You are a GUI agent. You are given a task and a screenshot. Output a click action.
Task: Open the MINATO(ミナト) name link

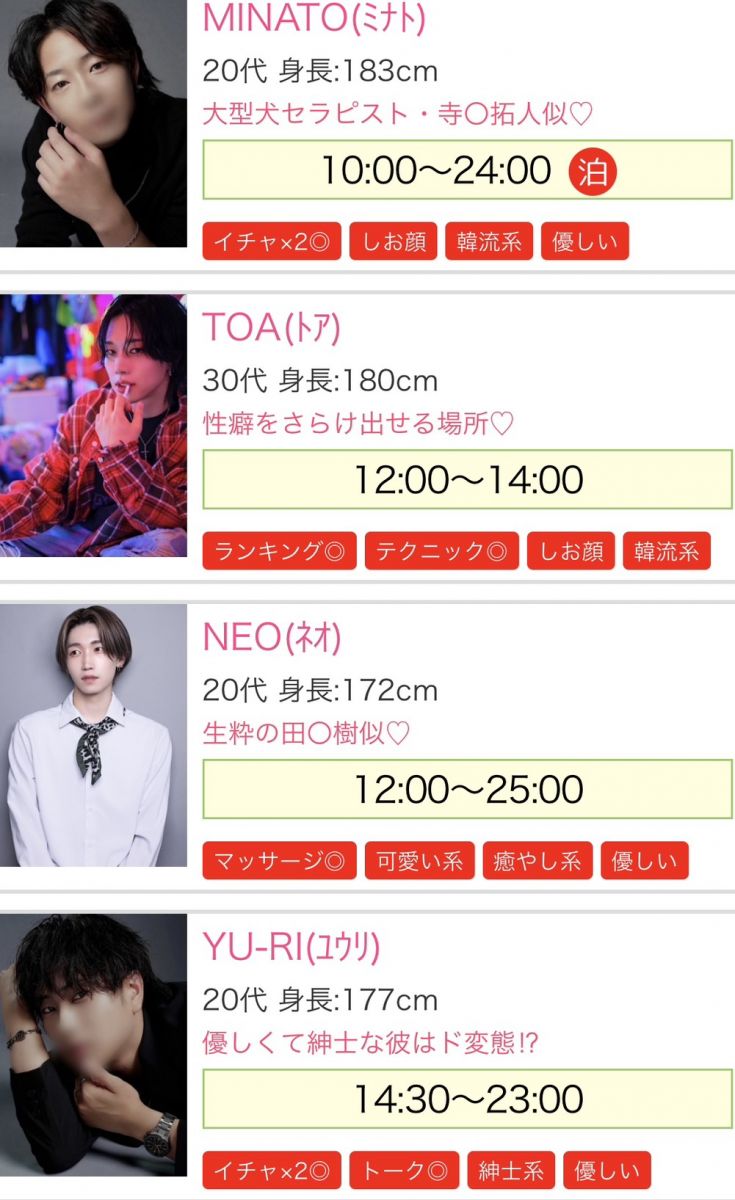[314, 18]
